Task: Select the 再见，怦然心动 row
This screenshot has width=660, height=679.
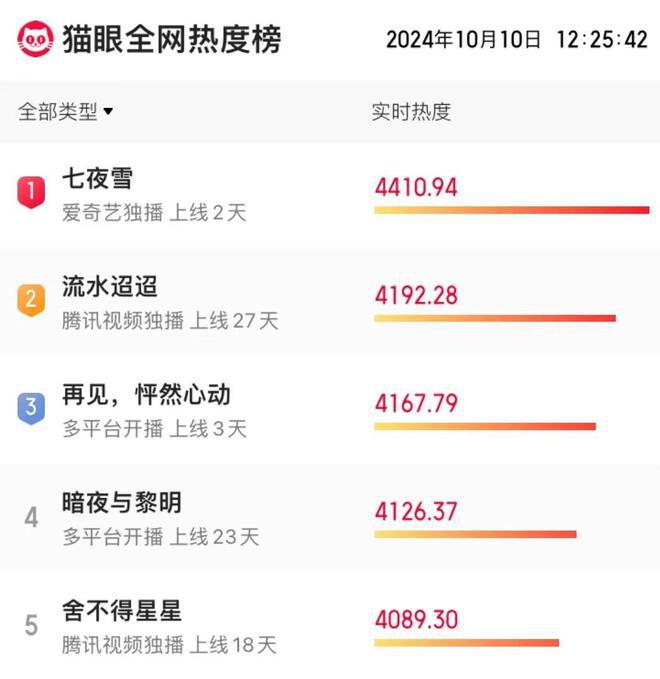Action: click(x=146, y=395)
